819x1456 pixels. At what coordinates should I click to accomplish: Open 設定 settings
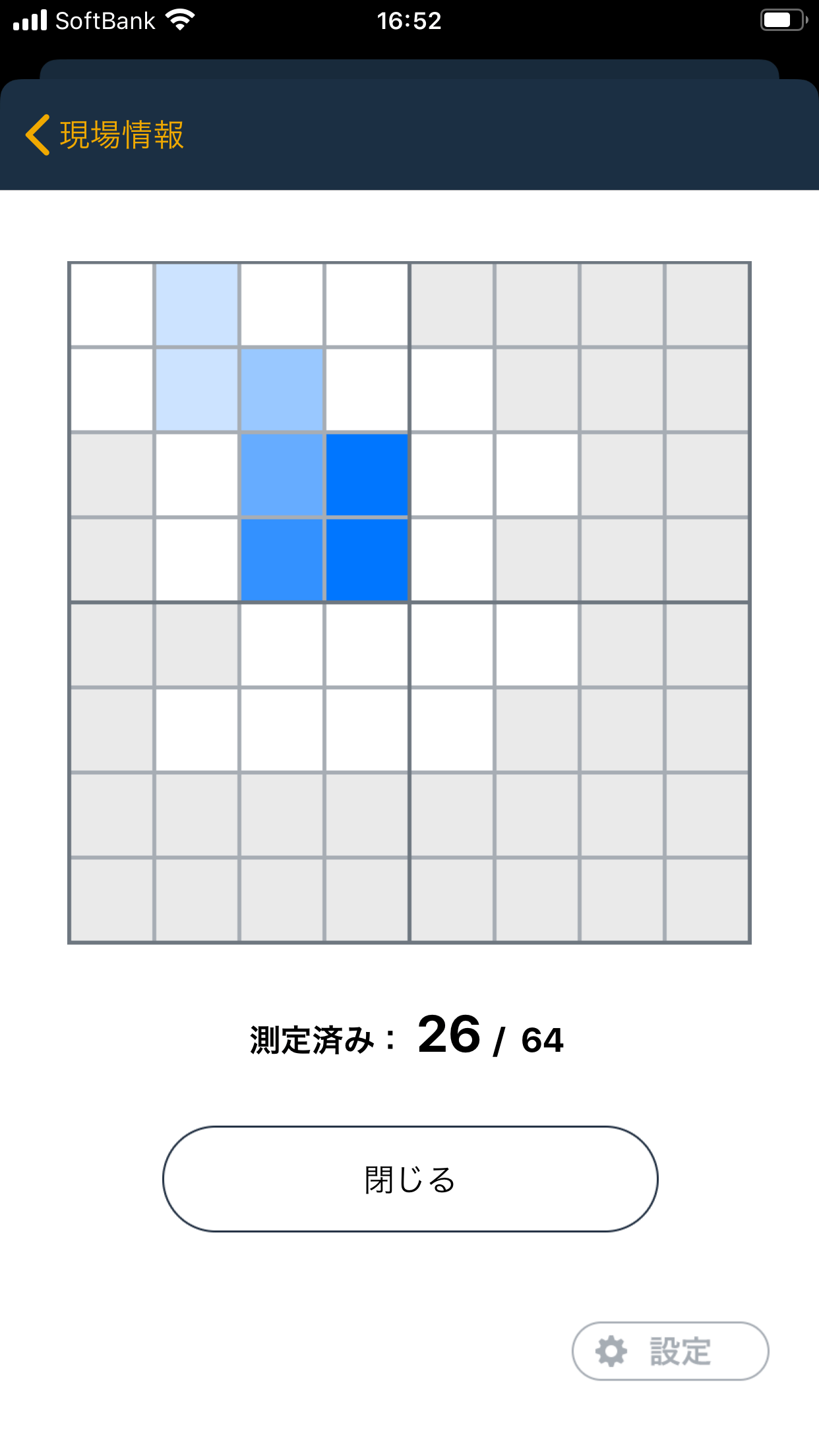tap(670, 1351)
